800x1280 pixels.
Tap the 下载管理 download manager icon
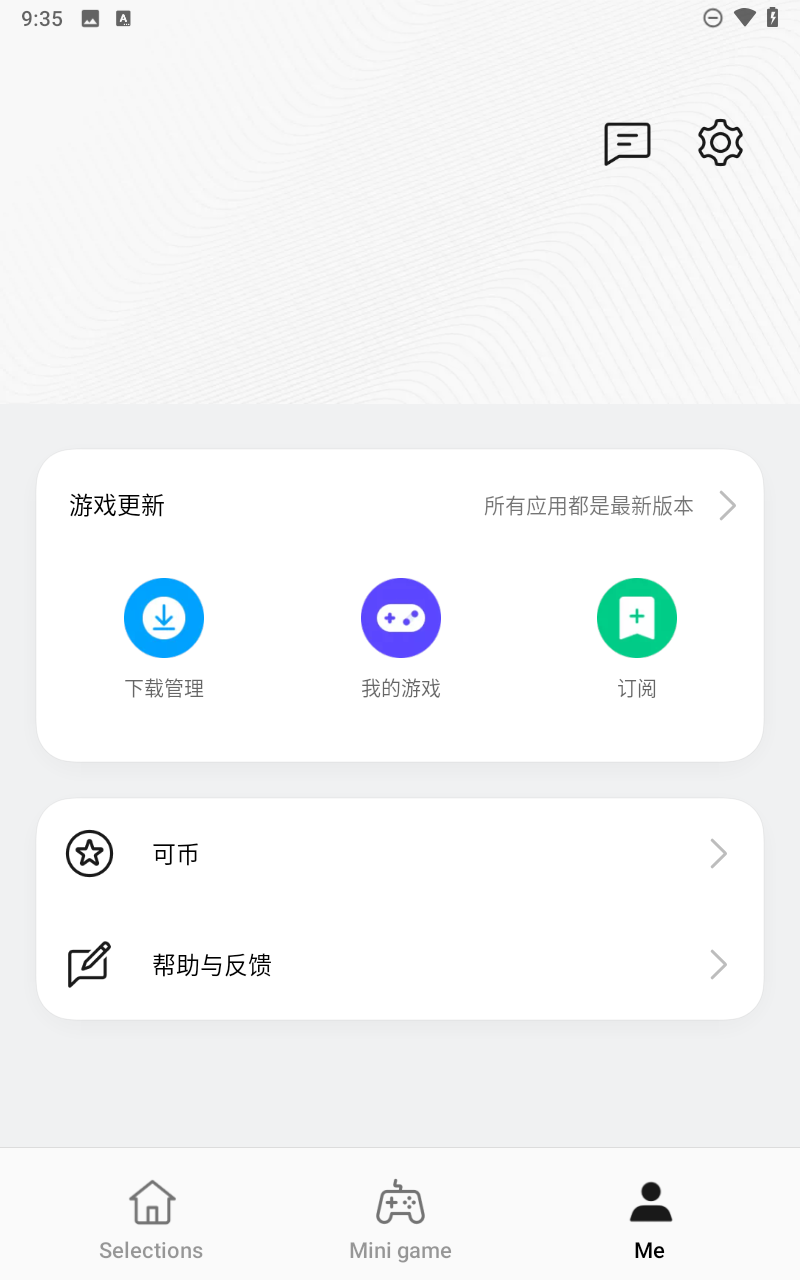coord(163,617)
